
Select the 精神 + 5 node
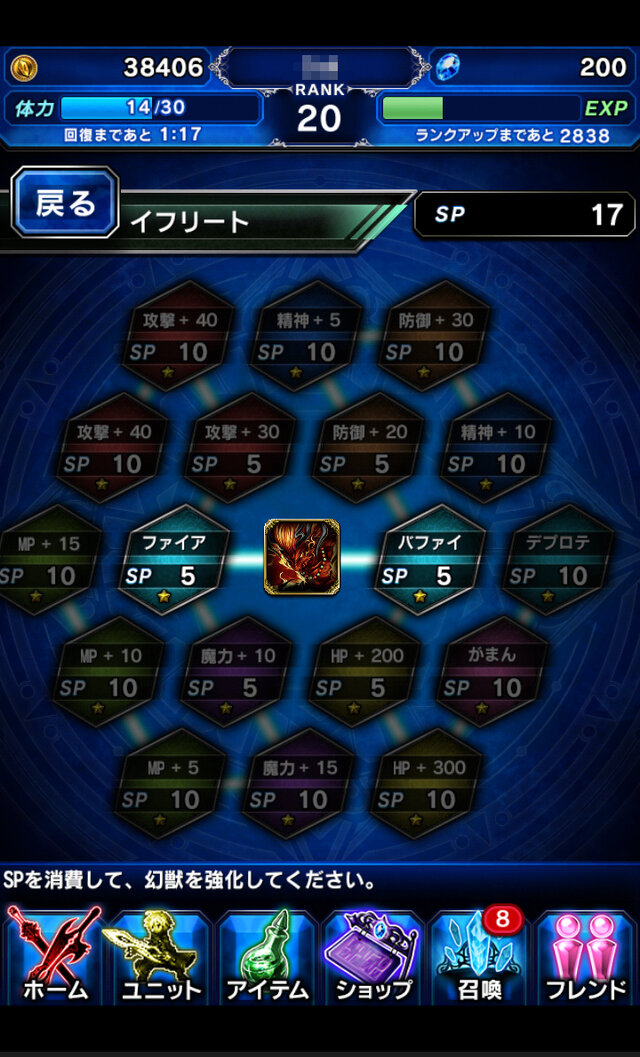[x=304, y=336]
